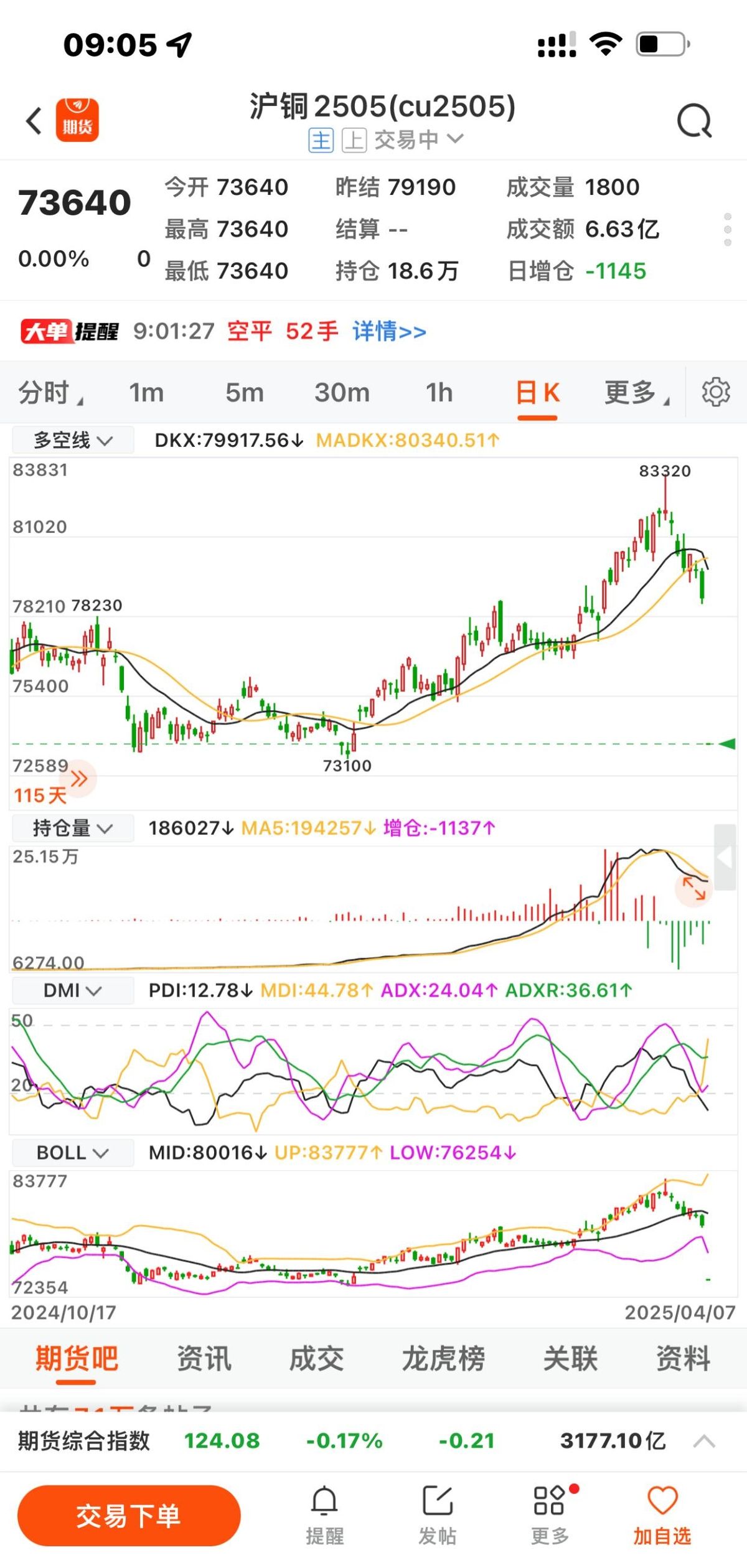Change the BOLL indicator dropdown

(x=73, y=1153)
